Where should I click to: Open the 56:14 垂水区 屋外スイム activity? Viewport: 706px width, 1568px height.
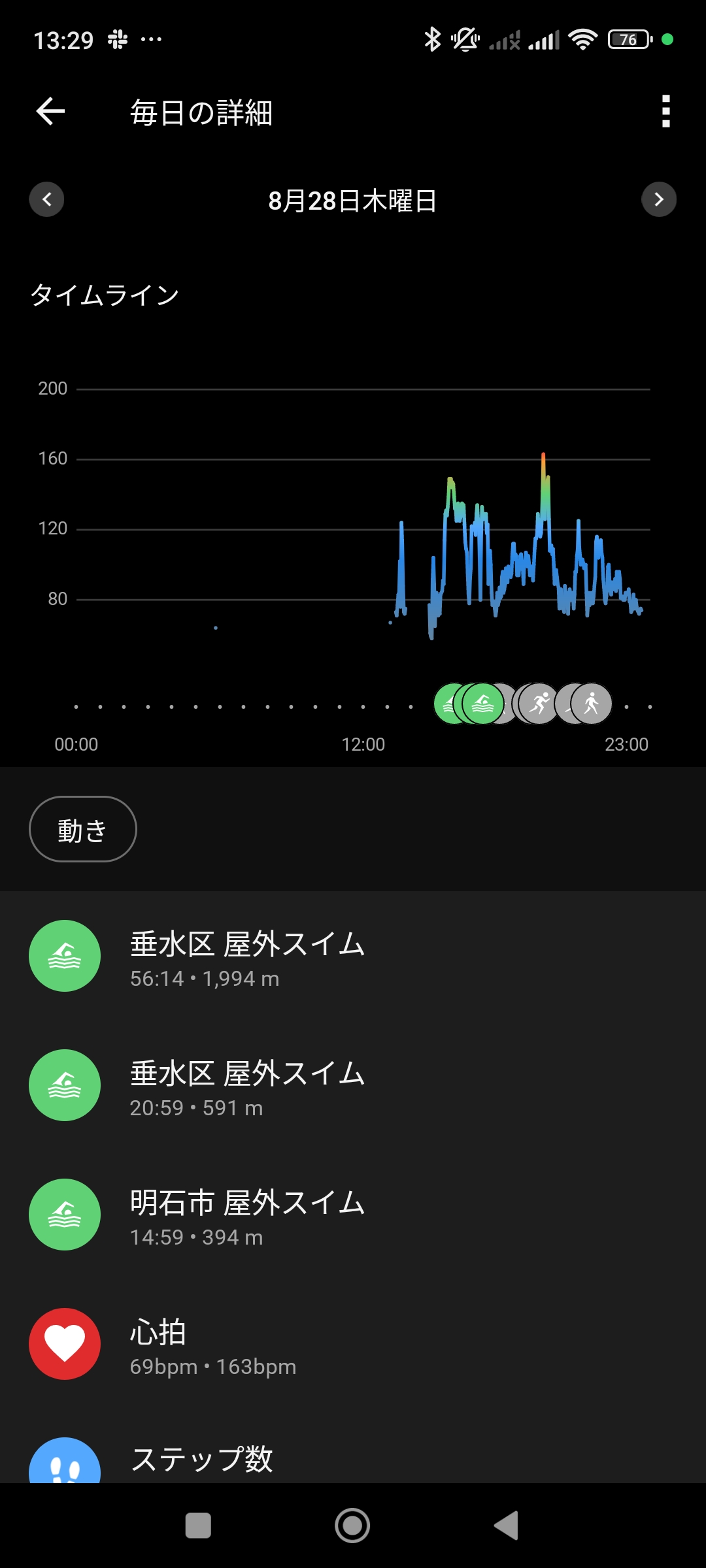tap(247, 956)
